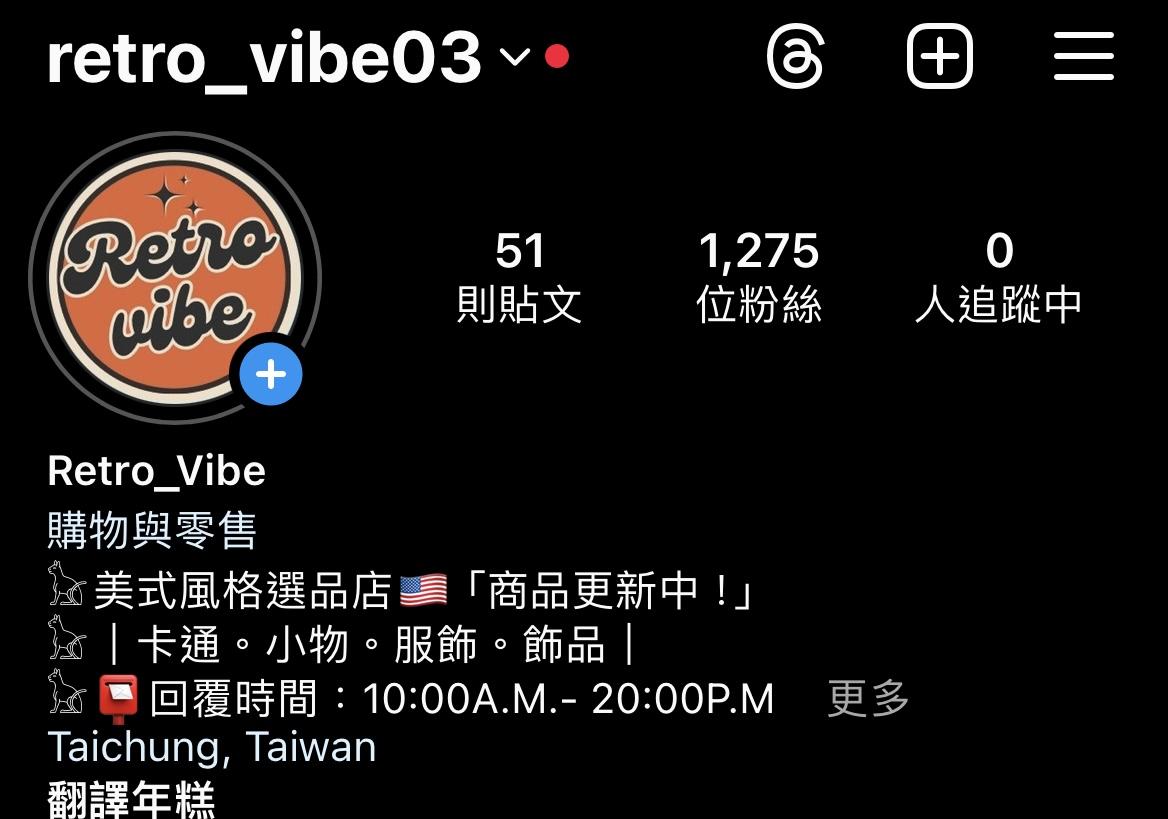This screenshot has width=1168, height=819.
Task: Create a new post with the plus icon
Action: (939, 57)
